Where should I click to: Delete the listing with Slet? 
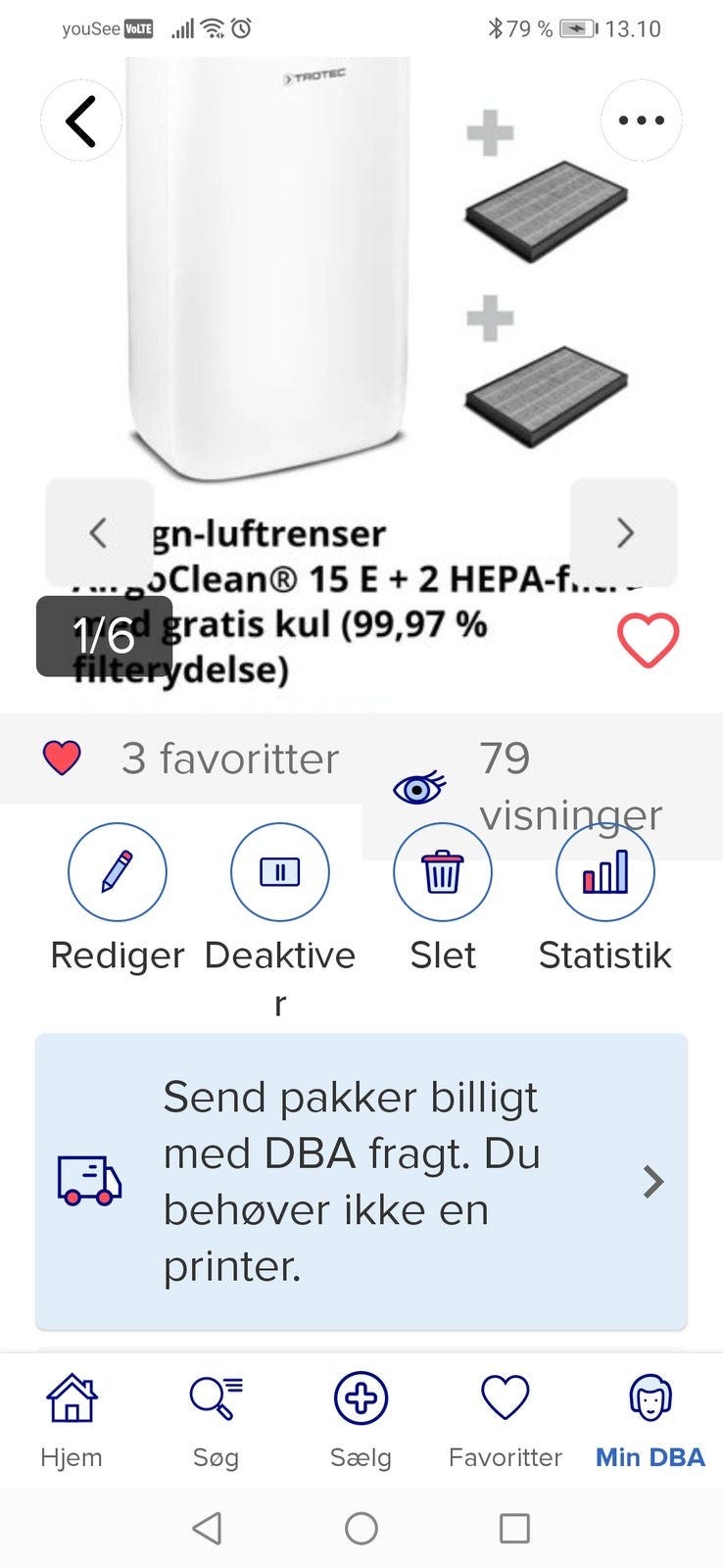tap(443, 872)
